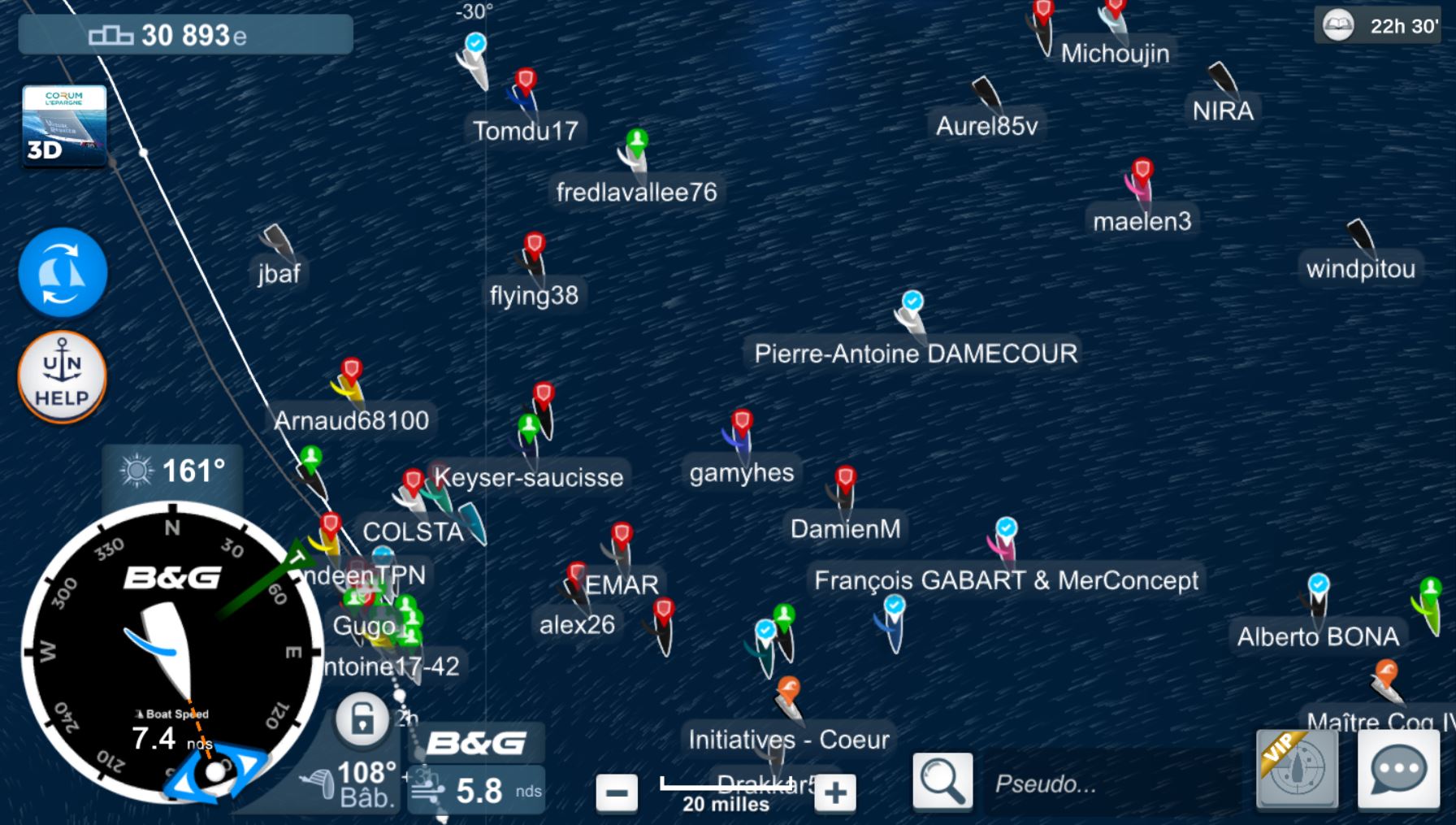Toggle the heading lock icon
The height and width of the screenshot is (825, 1456).
point(362,719)
